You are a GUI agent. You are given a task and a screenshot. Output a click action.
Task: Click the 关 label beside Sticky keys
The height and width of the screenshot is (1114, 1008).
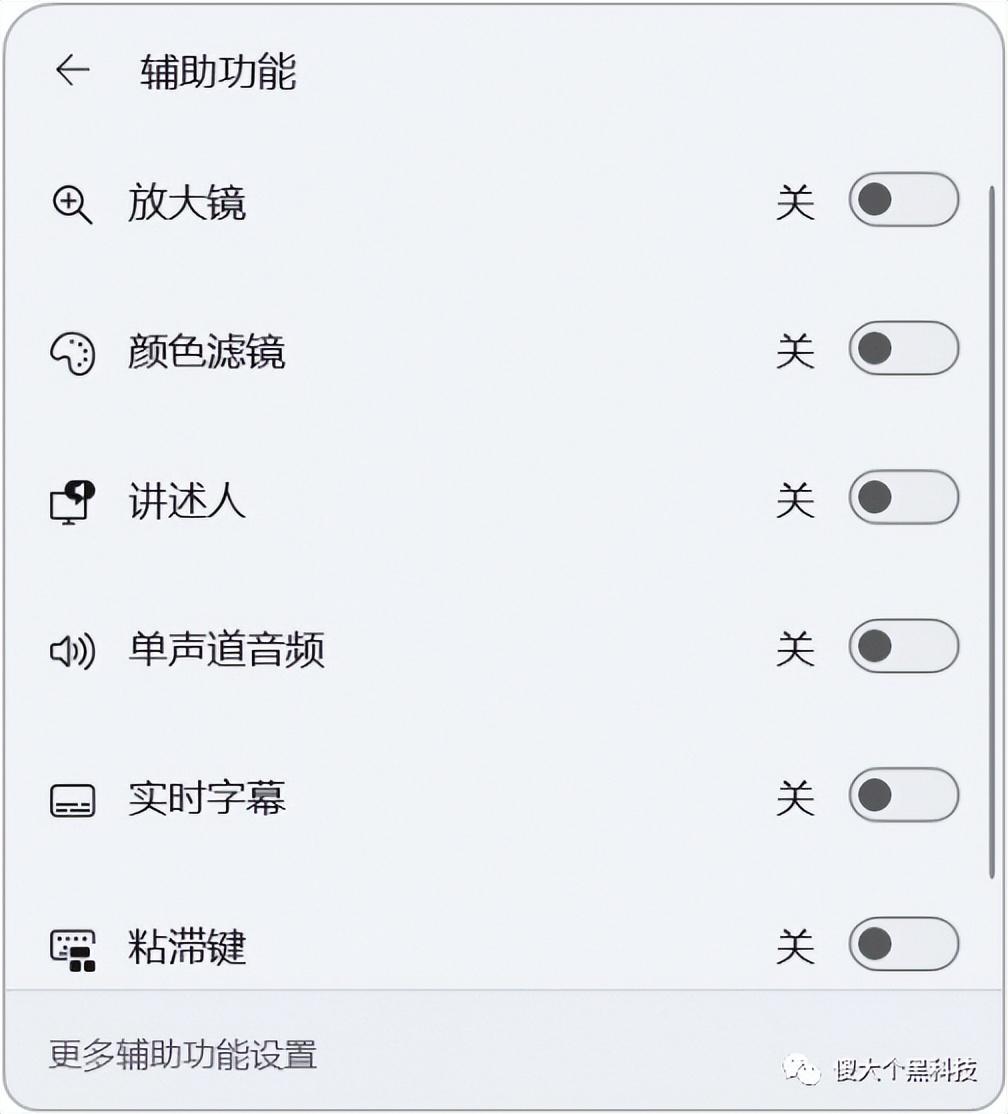click(797, 944)
